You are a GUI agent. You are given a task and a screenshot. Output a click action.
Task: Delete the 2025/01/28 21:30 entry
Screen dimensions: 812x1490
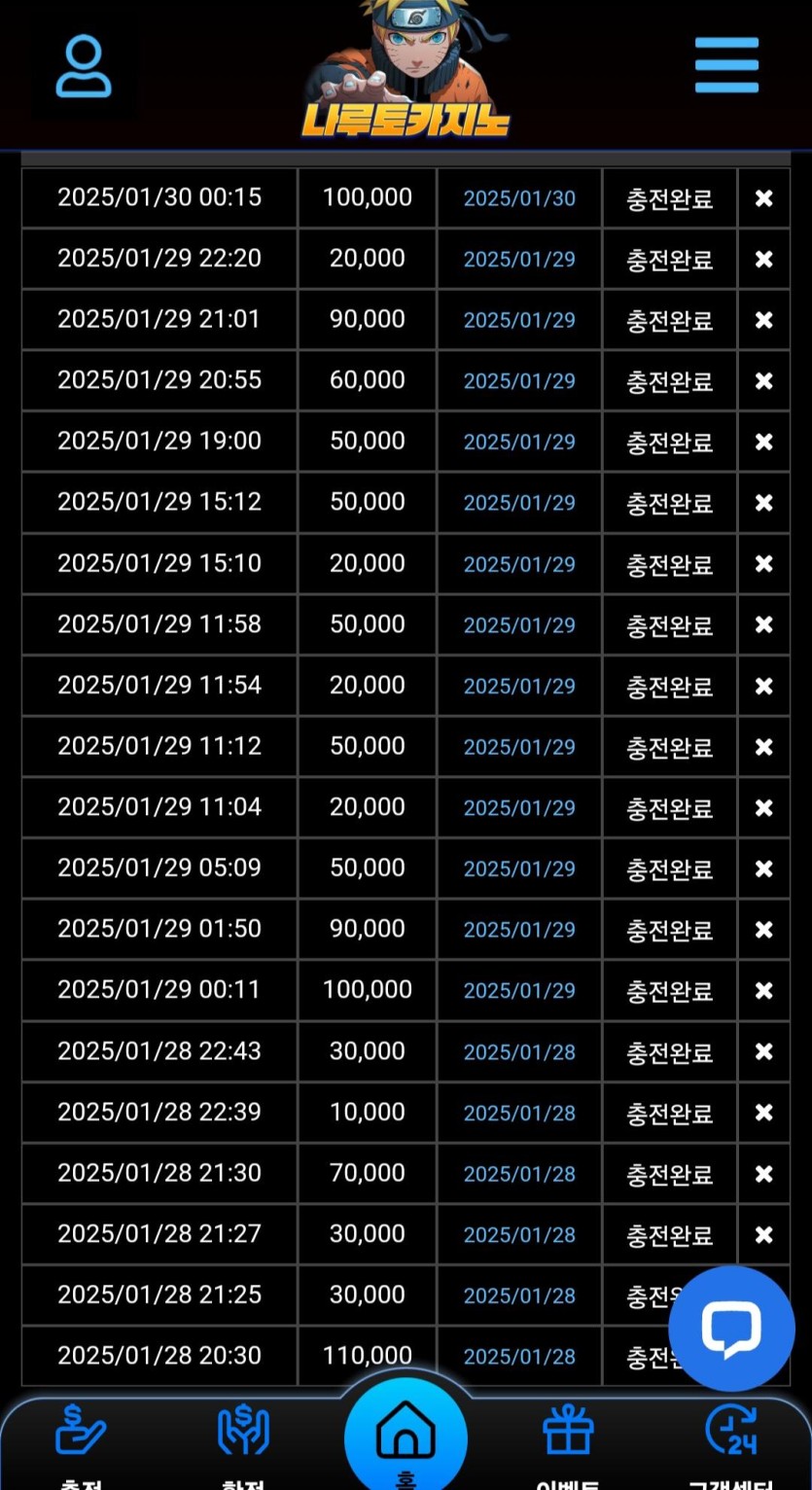pos(763,1174)
